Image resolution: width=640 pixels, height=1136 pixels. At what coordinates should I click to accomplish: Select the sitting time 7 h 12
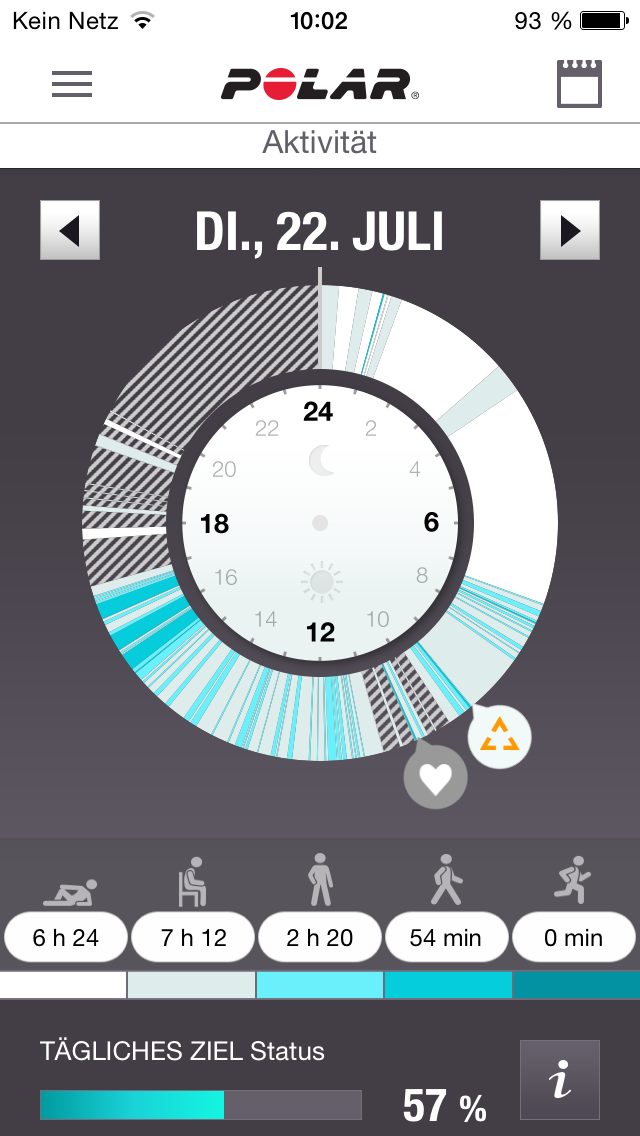click(193, 938)
